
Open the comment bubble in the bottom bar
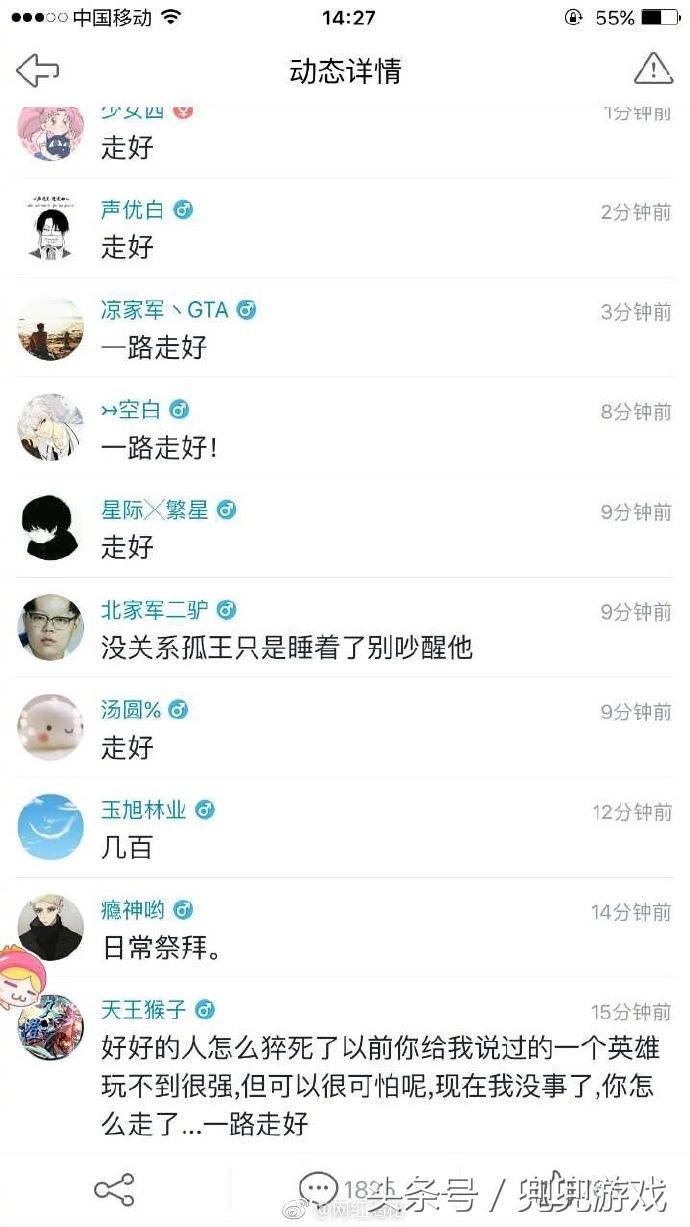click(x=318, y=1189)
